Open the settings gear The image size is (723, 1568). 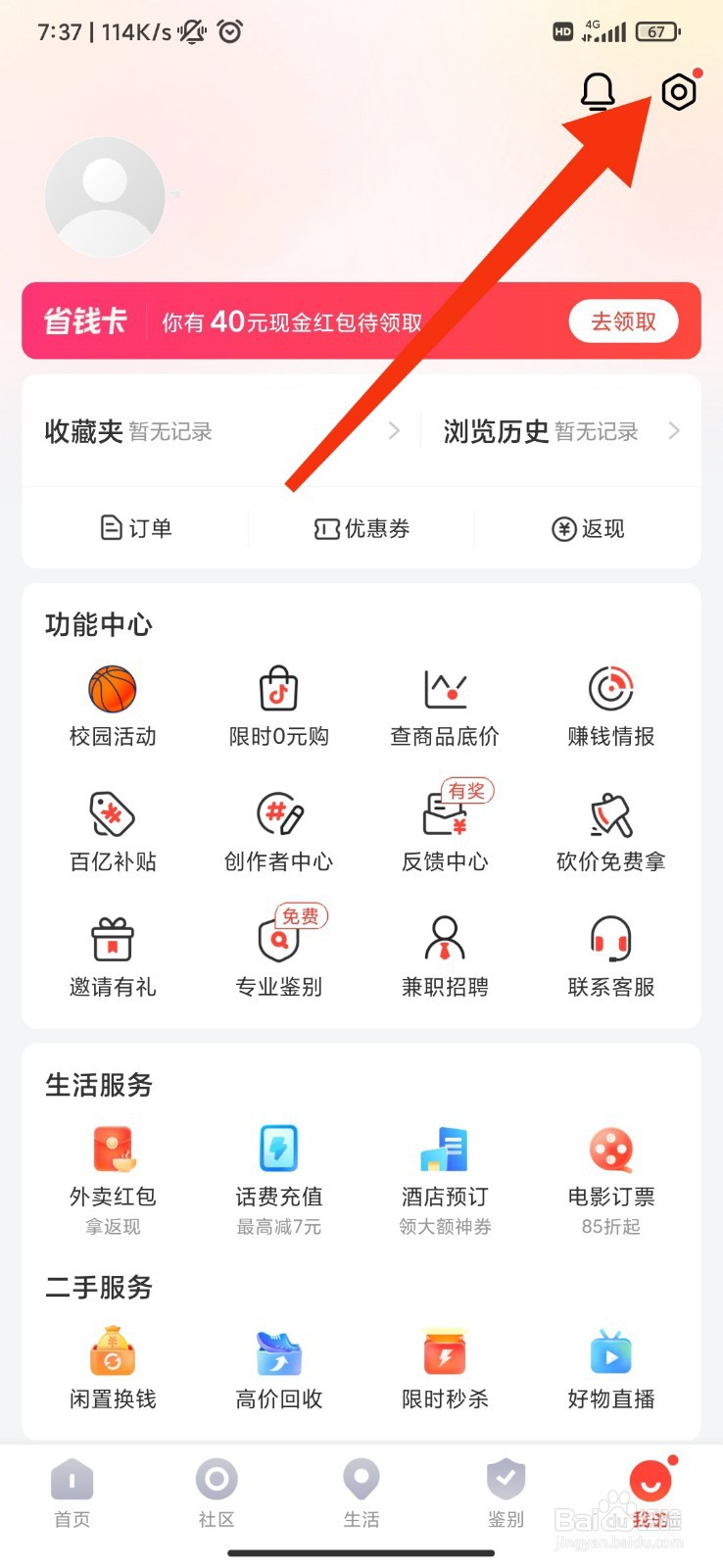[678, 92]
